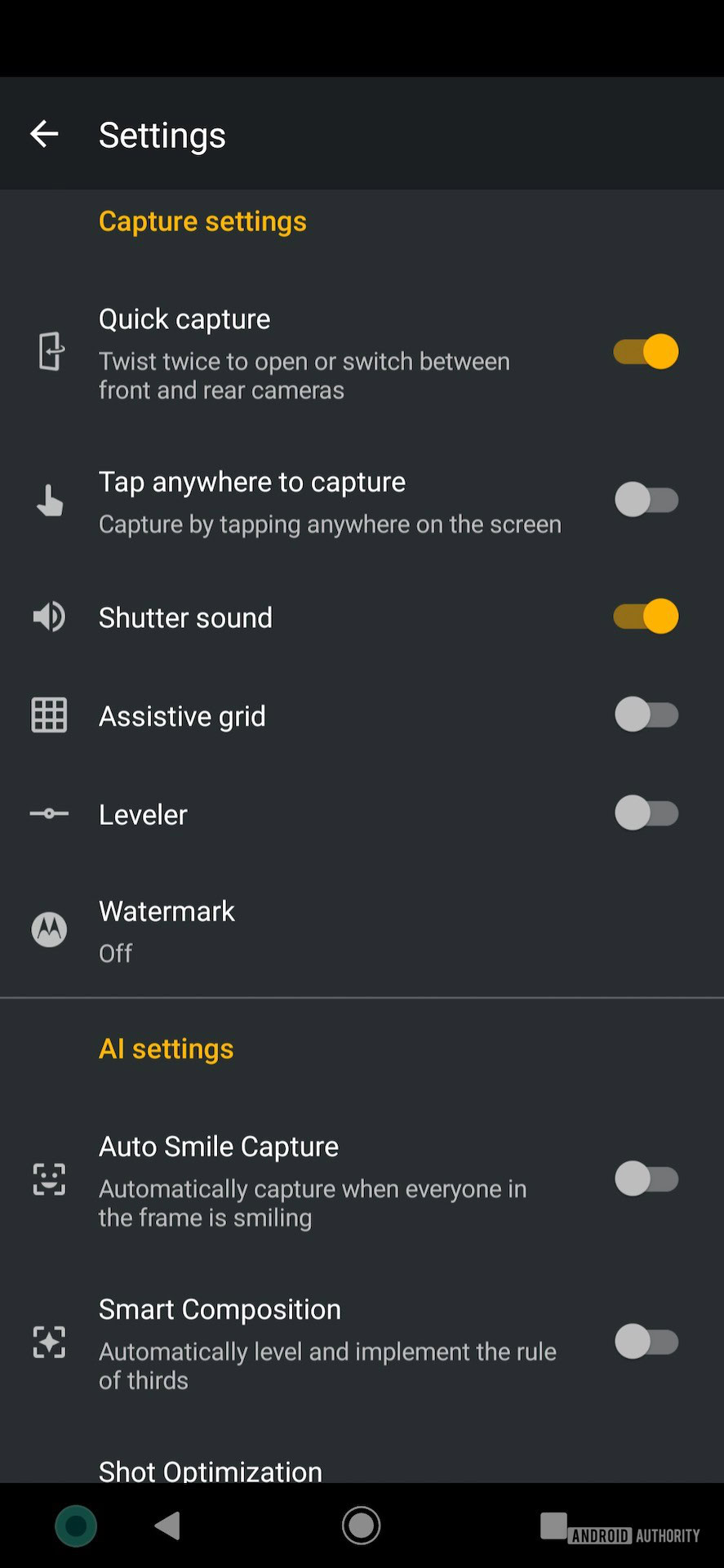Open Watermark options

click(167, 929)
